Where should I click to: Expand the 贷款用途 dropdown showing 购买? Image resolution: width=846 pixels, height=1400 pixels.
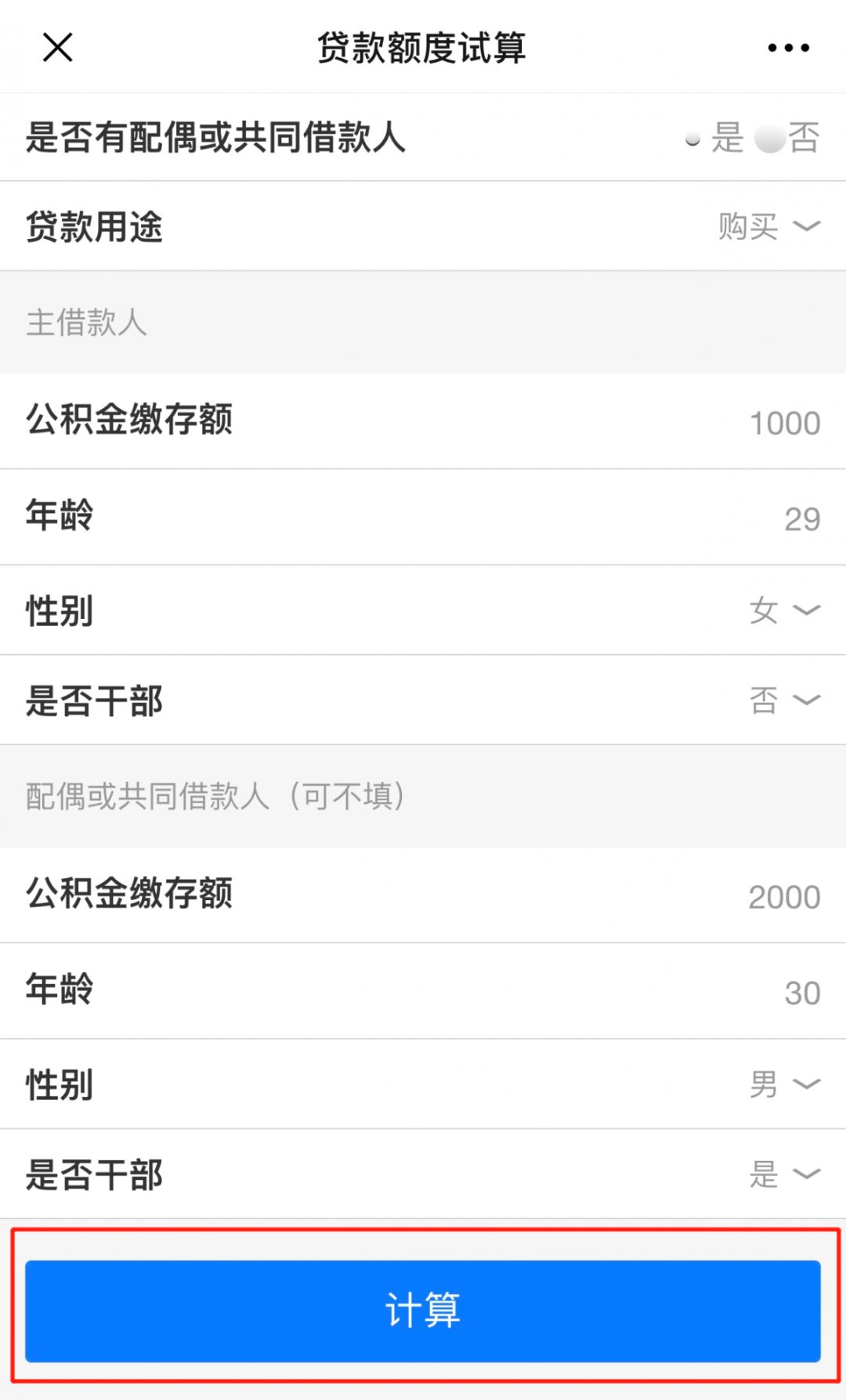click(x=768, y=226)
